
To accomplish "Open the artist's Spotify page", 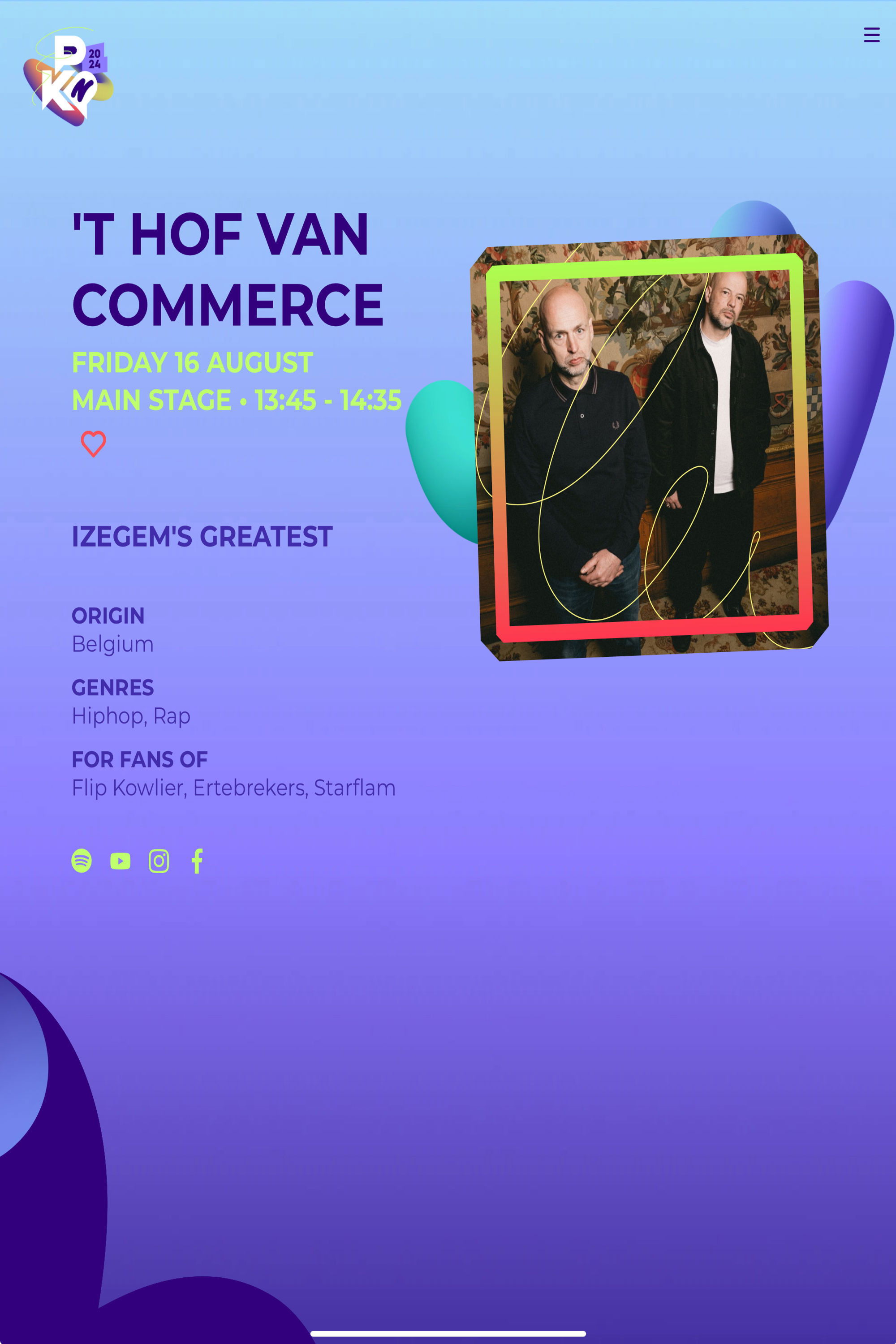I will (x=82, y=861).
